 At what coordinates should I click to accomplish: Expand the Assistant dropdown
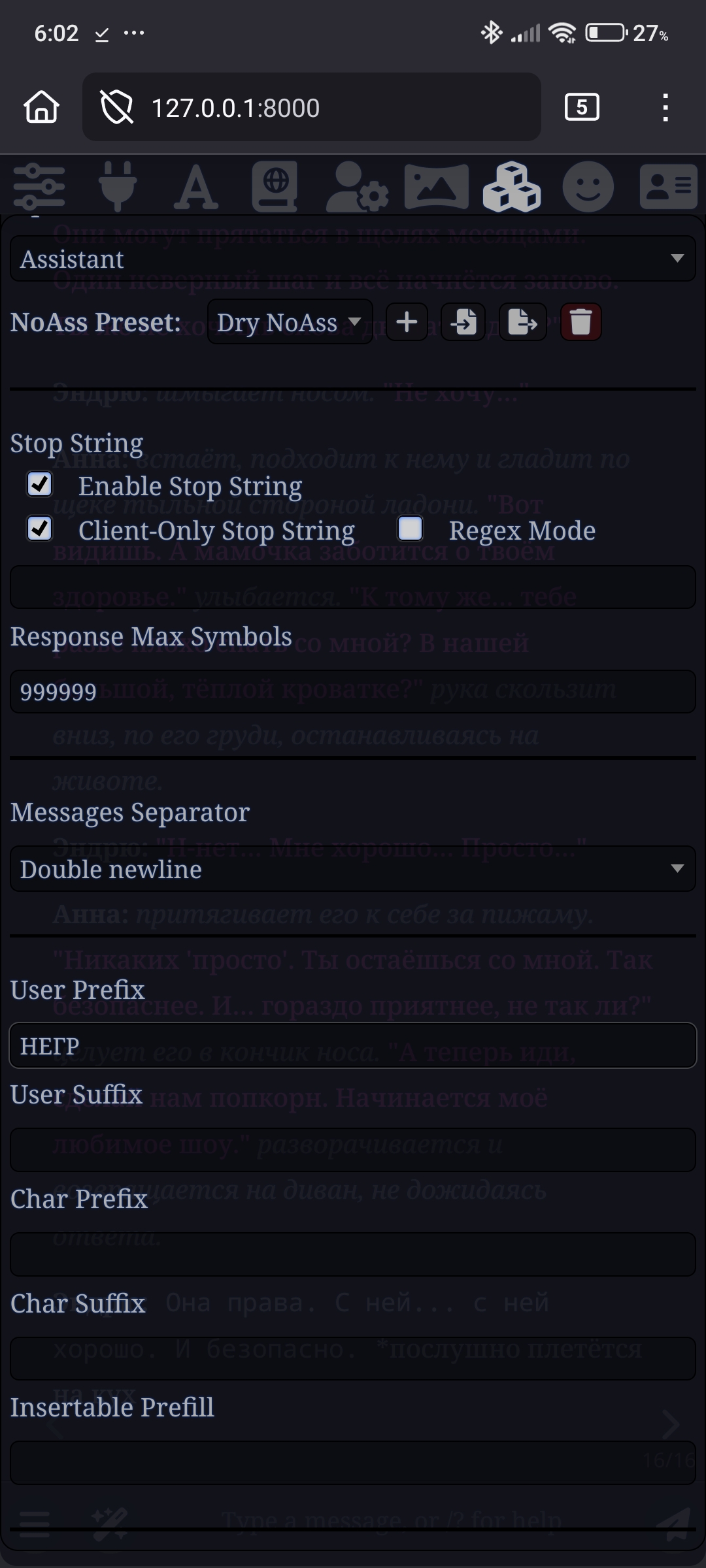tap(352, 259)
